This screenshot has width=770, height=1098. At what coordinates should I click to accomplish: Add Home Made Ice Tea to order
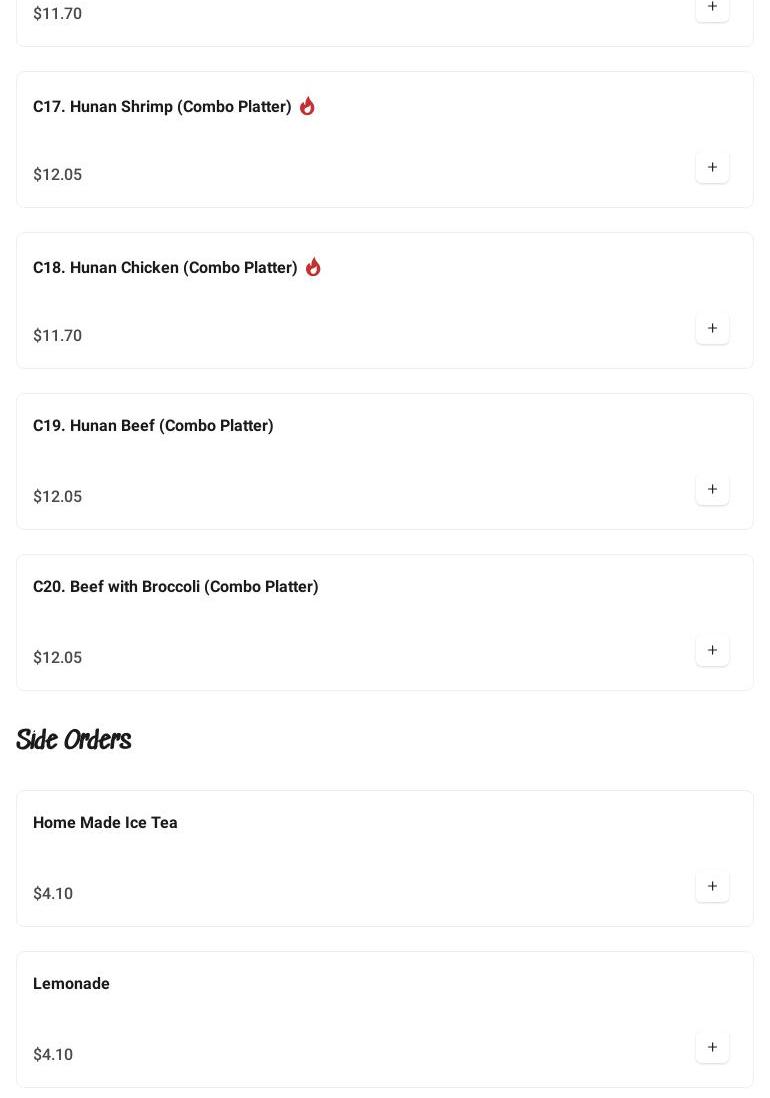click(x=712, y=886)
